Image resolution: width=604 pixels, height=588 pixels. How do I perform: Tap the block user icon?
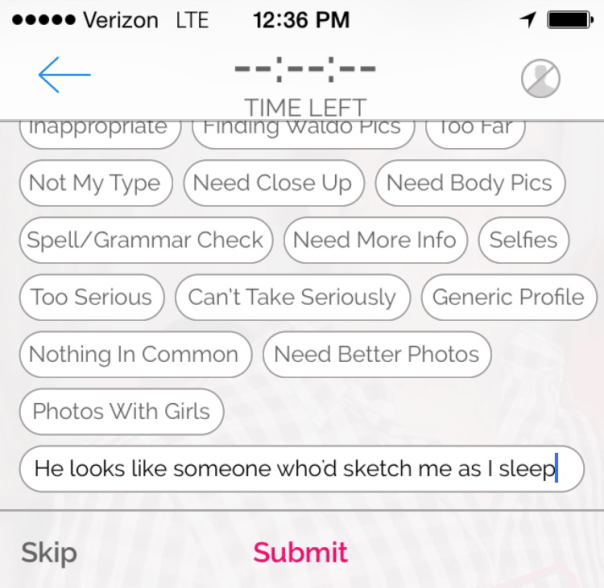(x=540, y=78)
